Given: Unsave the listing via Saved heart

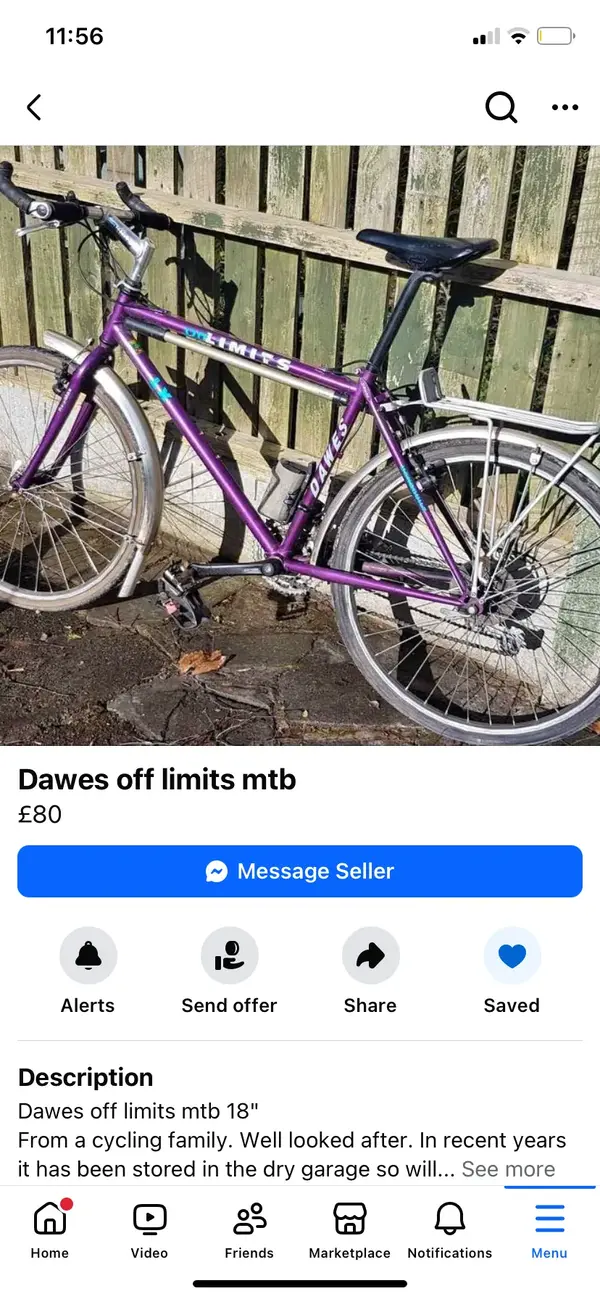Looking at the screenshot, I should coord(512,957).
